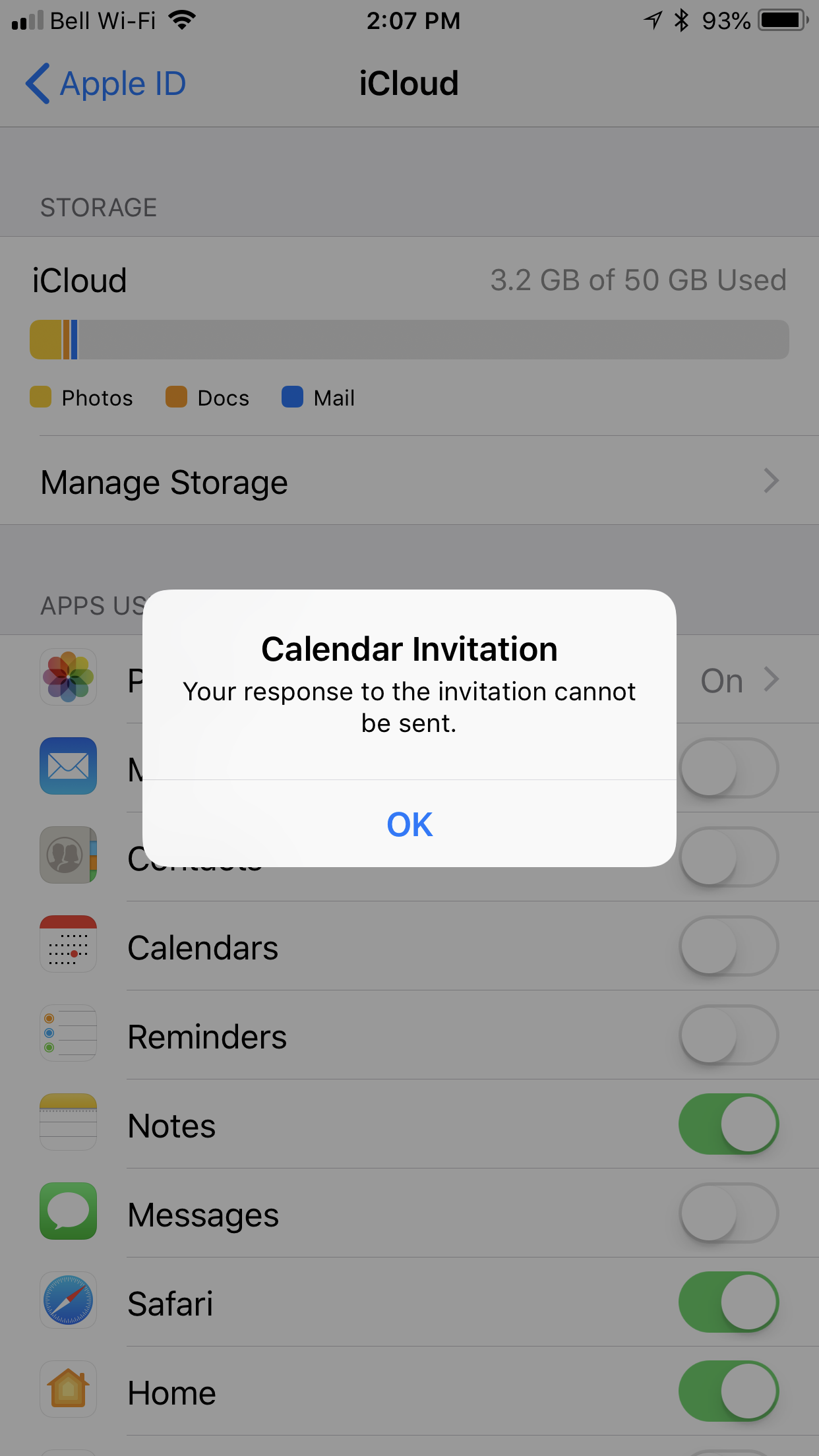819x1456 pixels.
Task: Go back to Apple ID
Action: pyautogui.click(x=106, y=84)
